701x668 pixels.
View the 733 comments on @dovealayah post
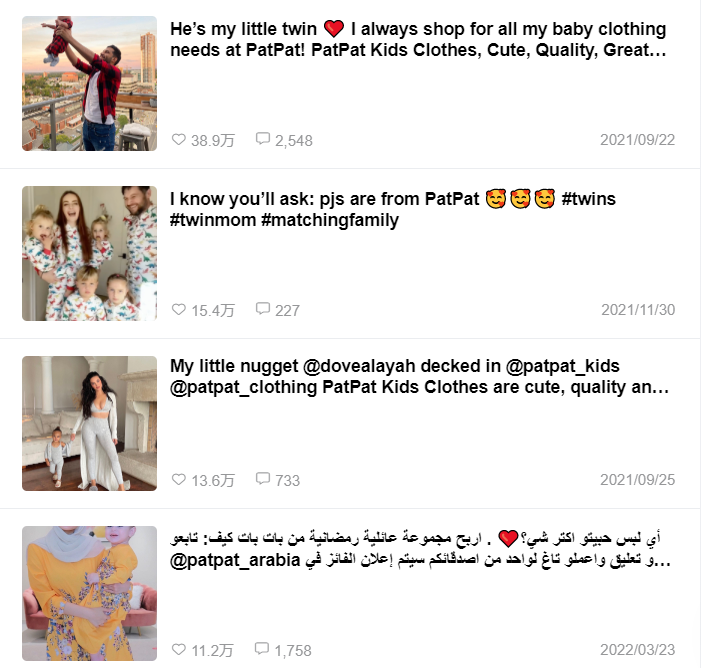pos(263,480)
